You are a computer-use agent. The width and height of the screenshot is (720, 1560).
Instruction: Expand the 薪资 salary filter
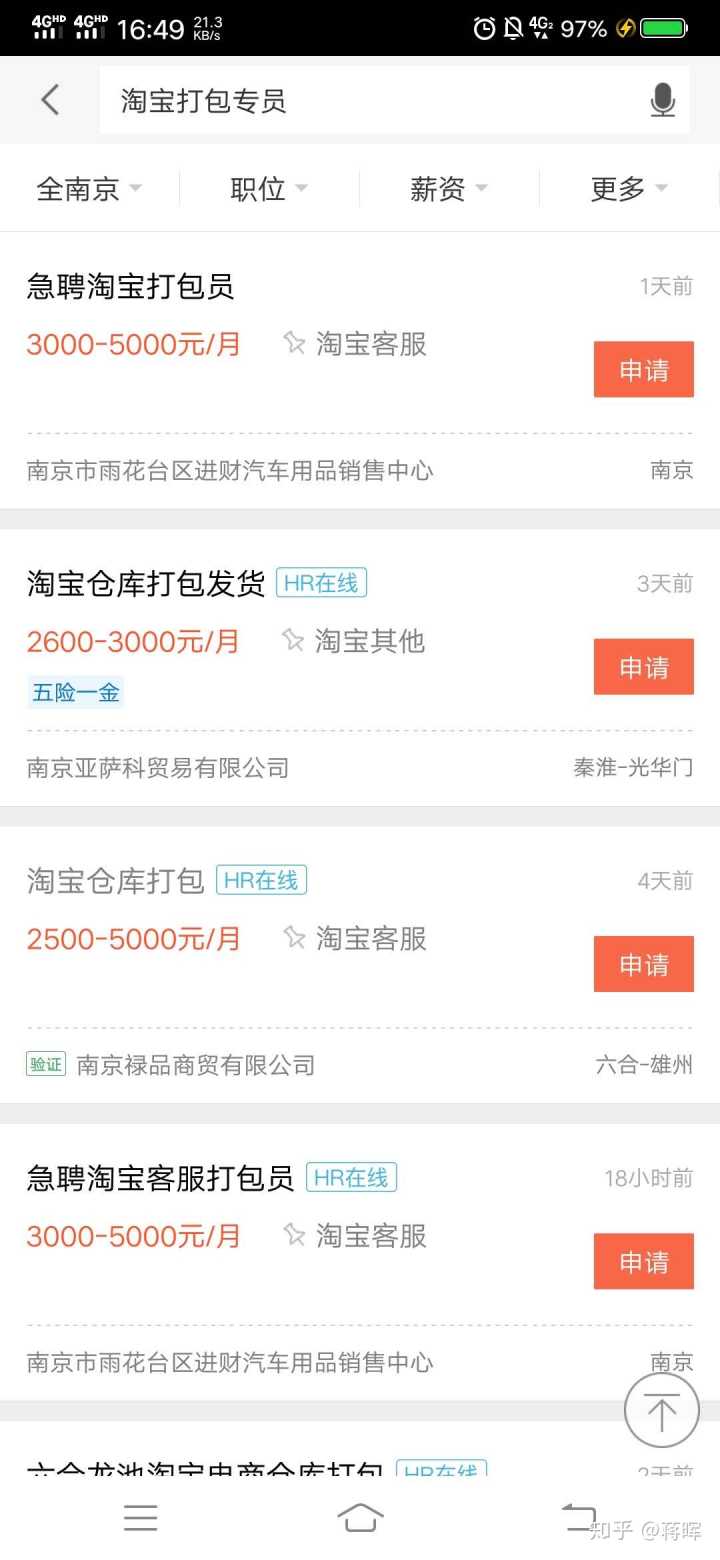(449, 188)
